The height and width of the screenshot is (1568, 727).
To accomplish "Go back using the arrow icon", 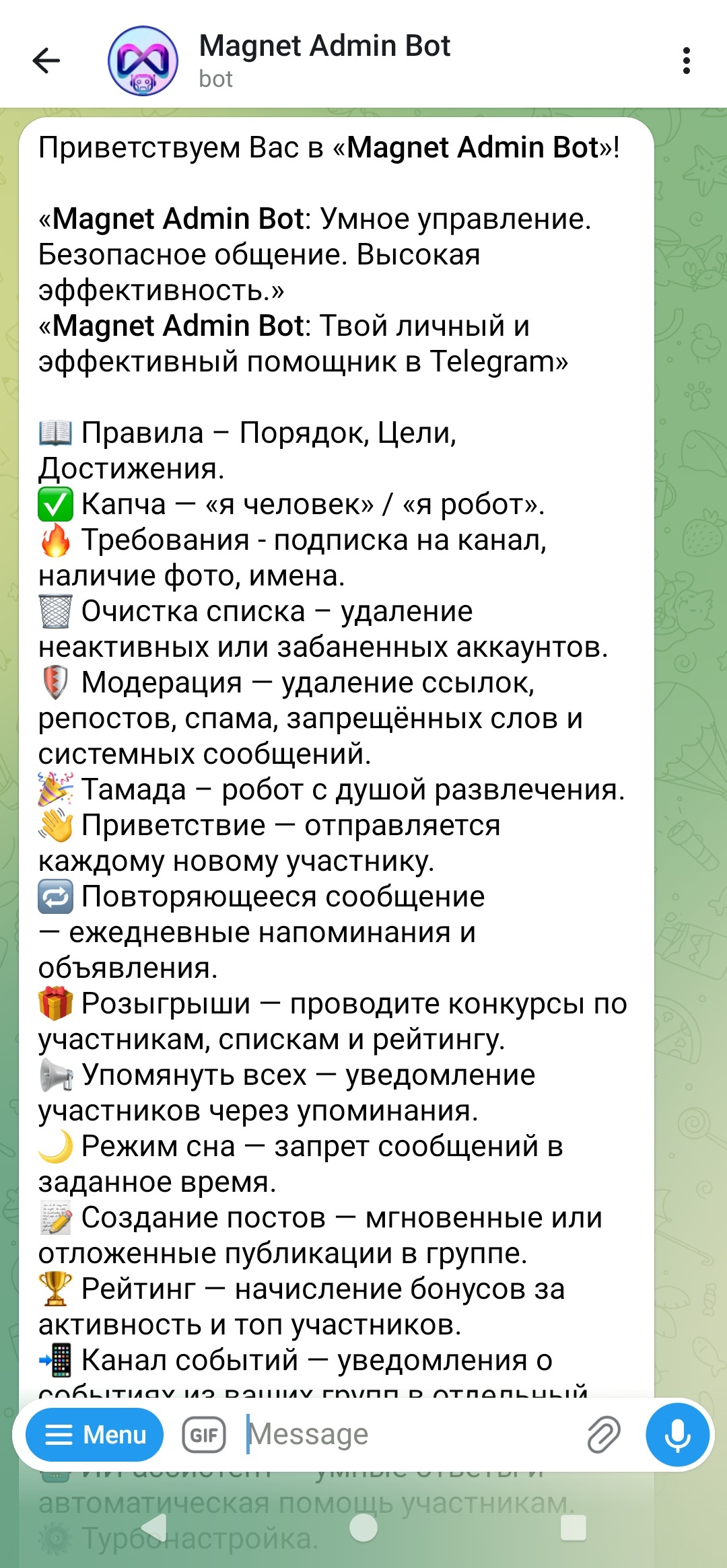I will pos(46,61).
